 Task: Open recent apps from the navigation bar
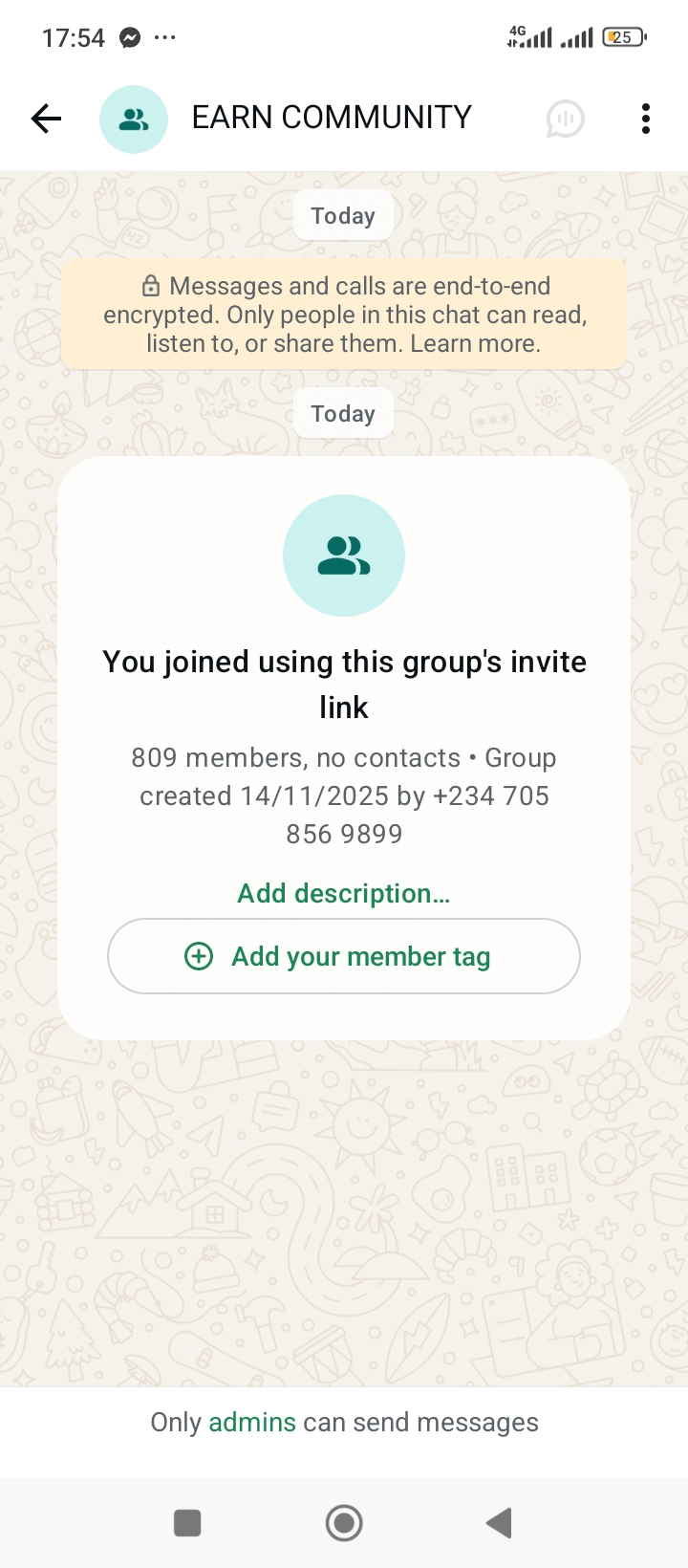[x=187, y=1523]
